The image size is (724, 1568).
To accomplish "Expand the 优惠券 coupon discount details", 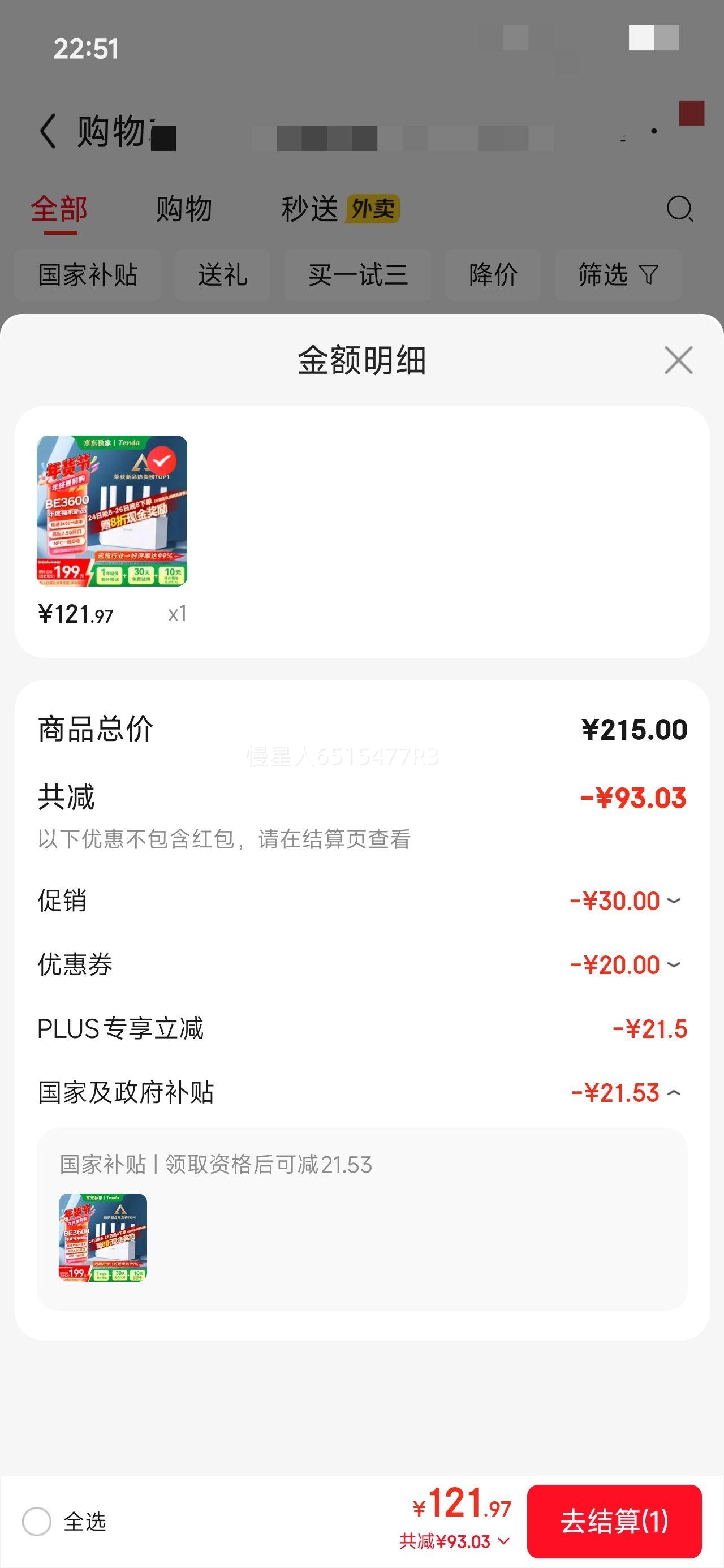I will click(x=674, y=965).
